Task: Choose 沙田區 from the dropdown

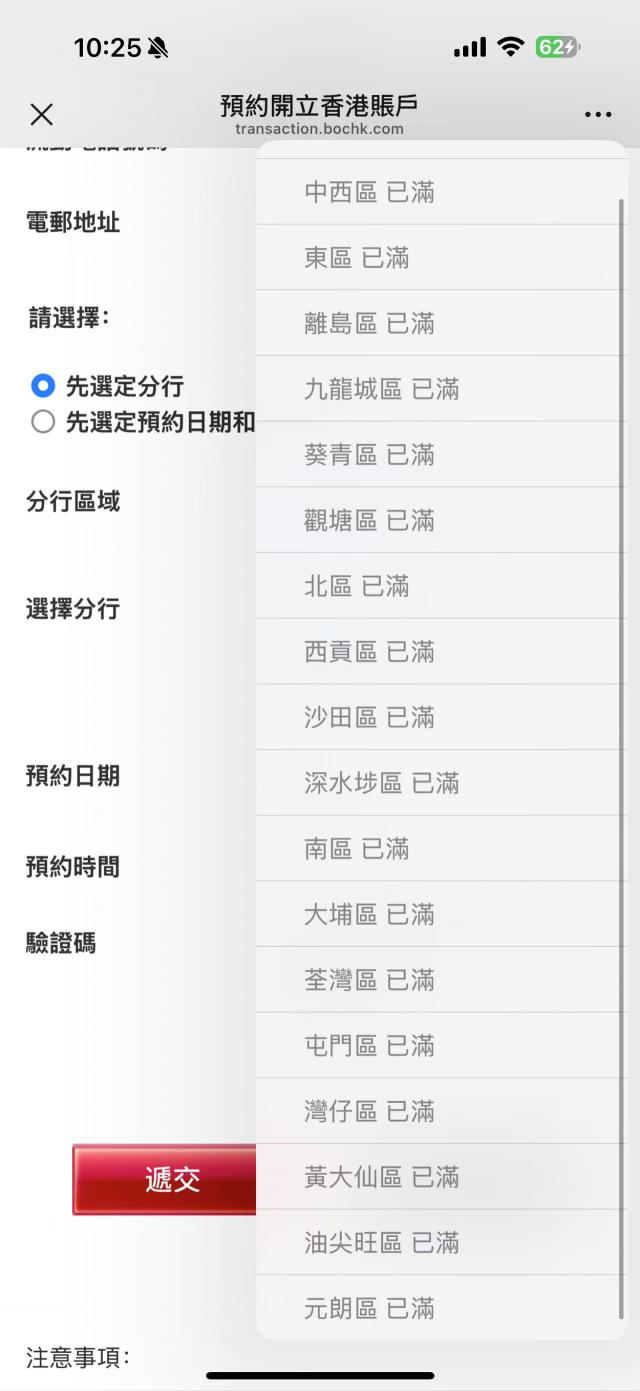Action: 370,717
